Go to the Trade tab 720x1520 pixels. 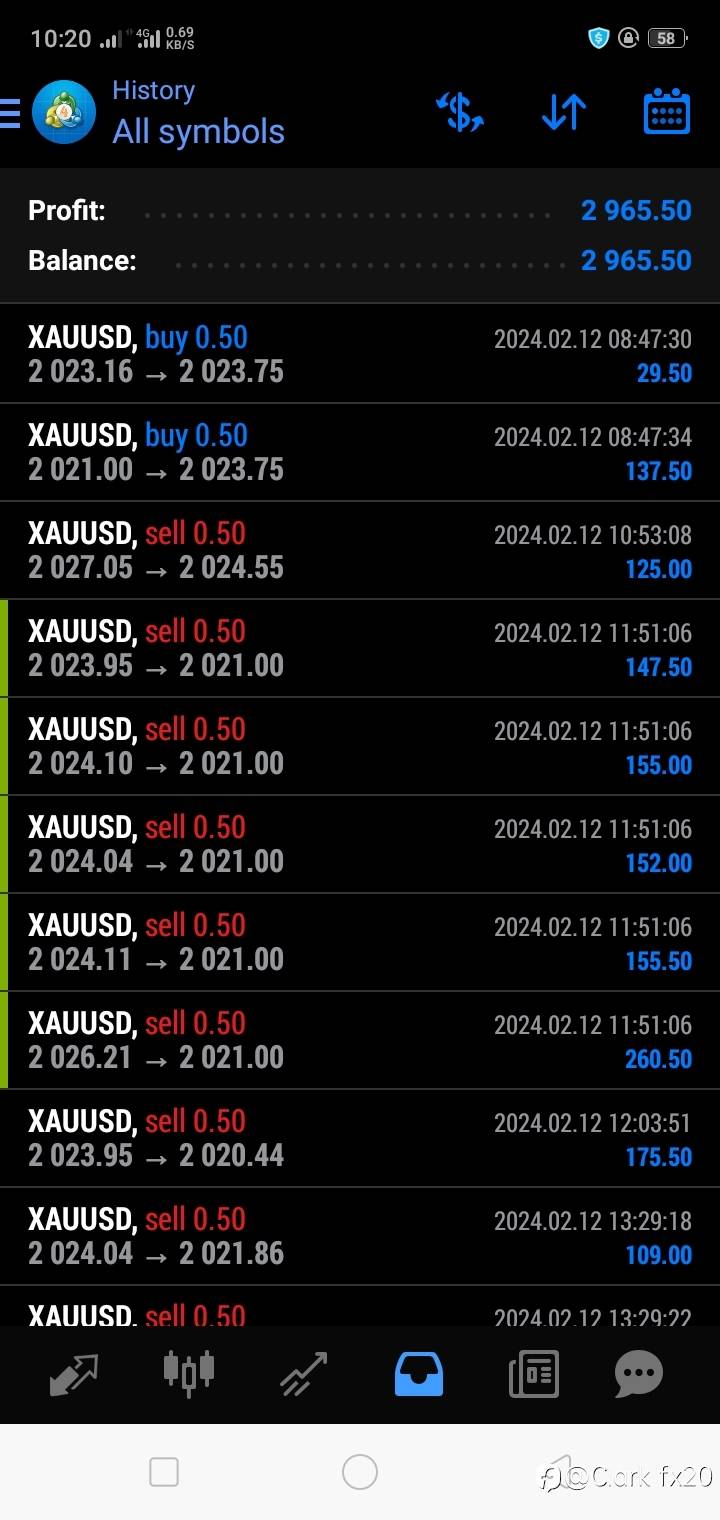click(x=304, y=1374)
